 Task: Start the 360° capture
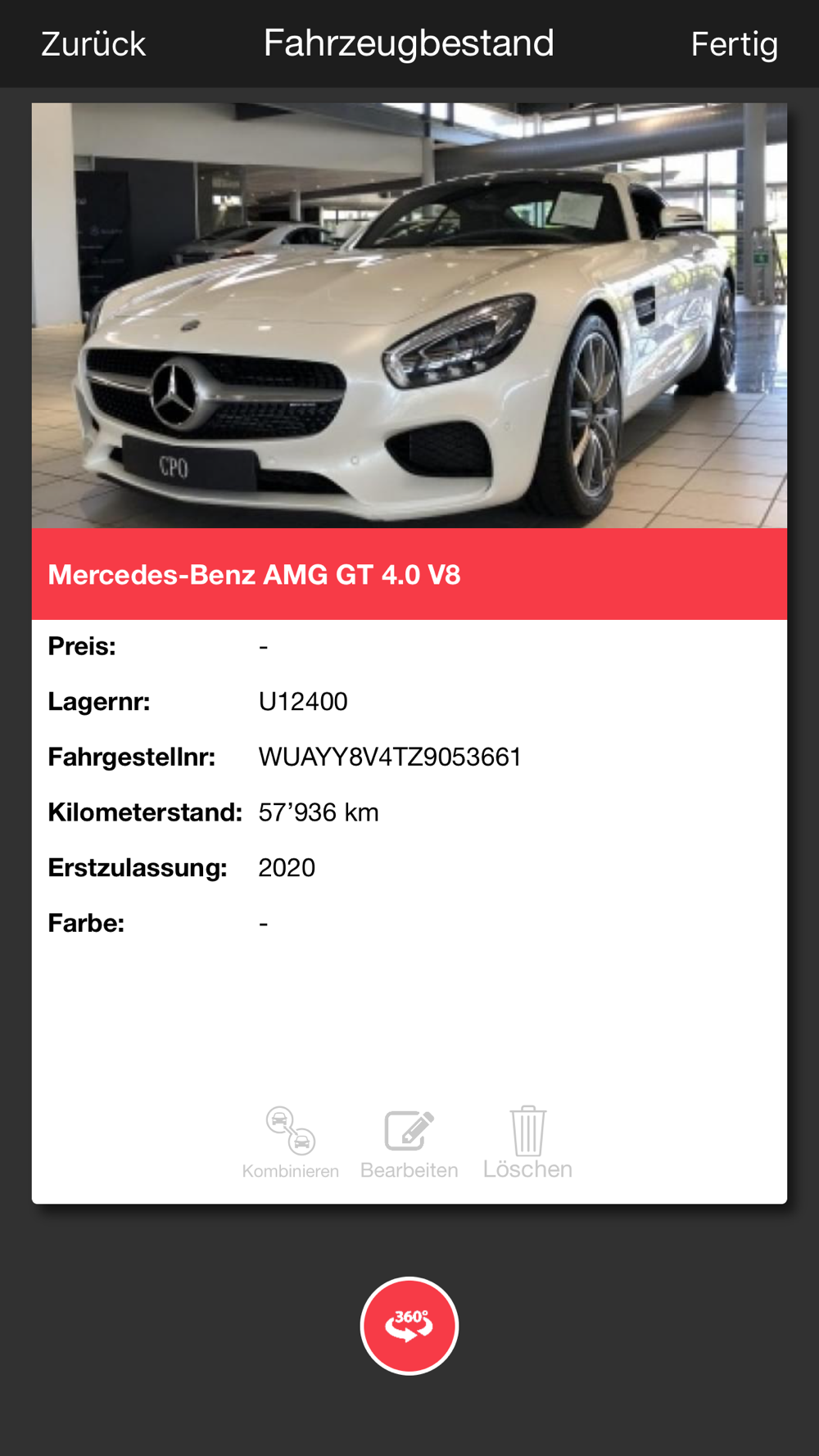409,1326
